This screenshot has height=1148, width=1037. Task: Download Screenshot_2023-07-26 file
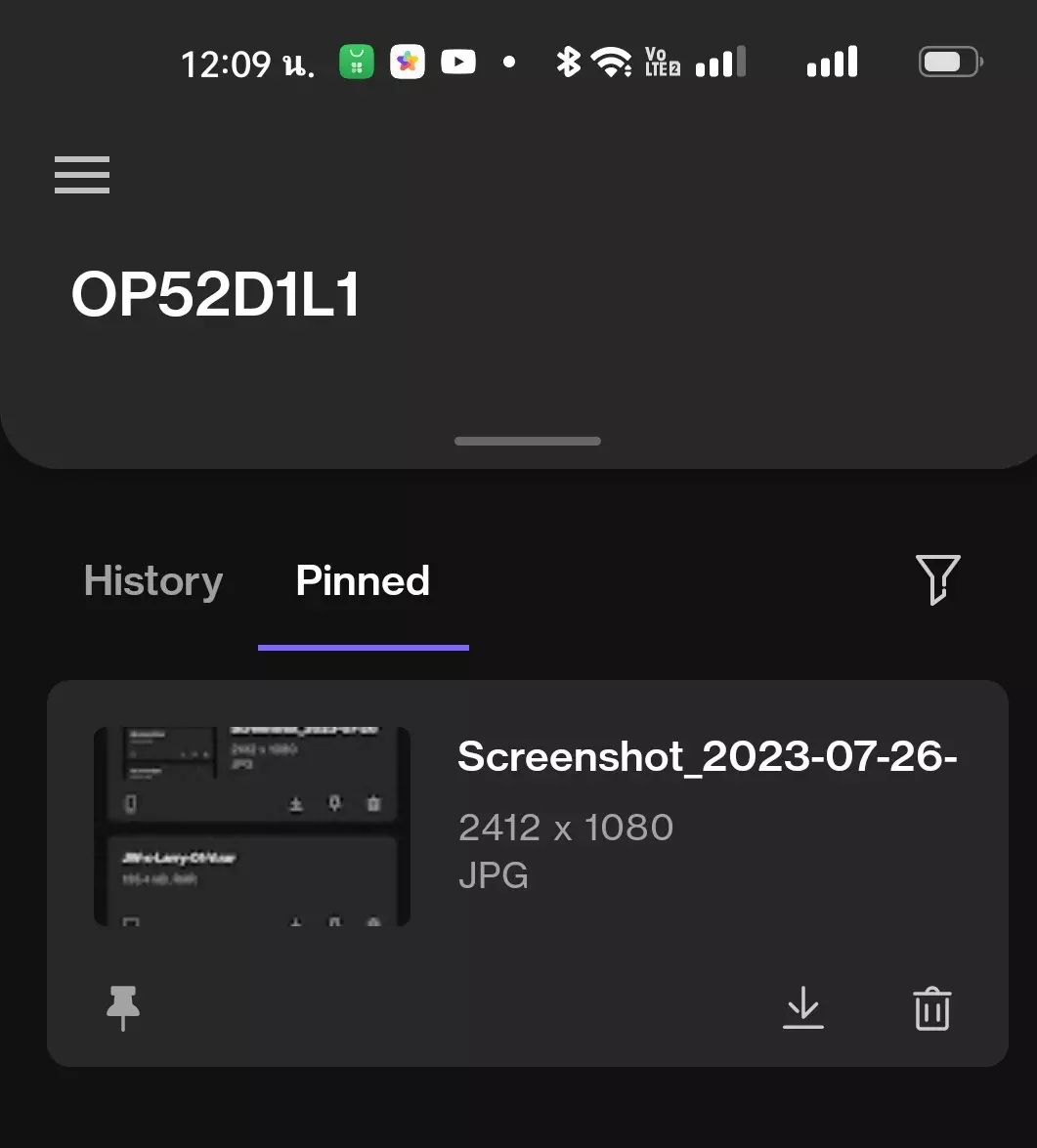tap(803, 1008)
